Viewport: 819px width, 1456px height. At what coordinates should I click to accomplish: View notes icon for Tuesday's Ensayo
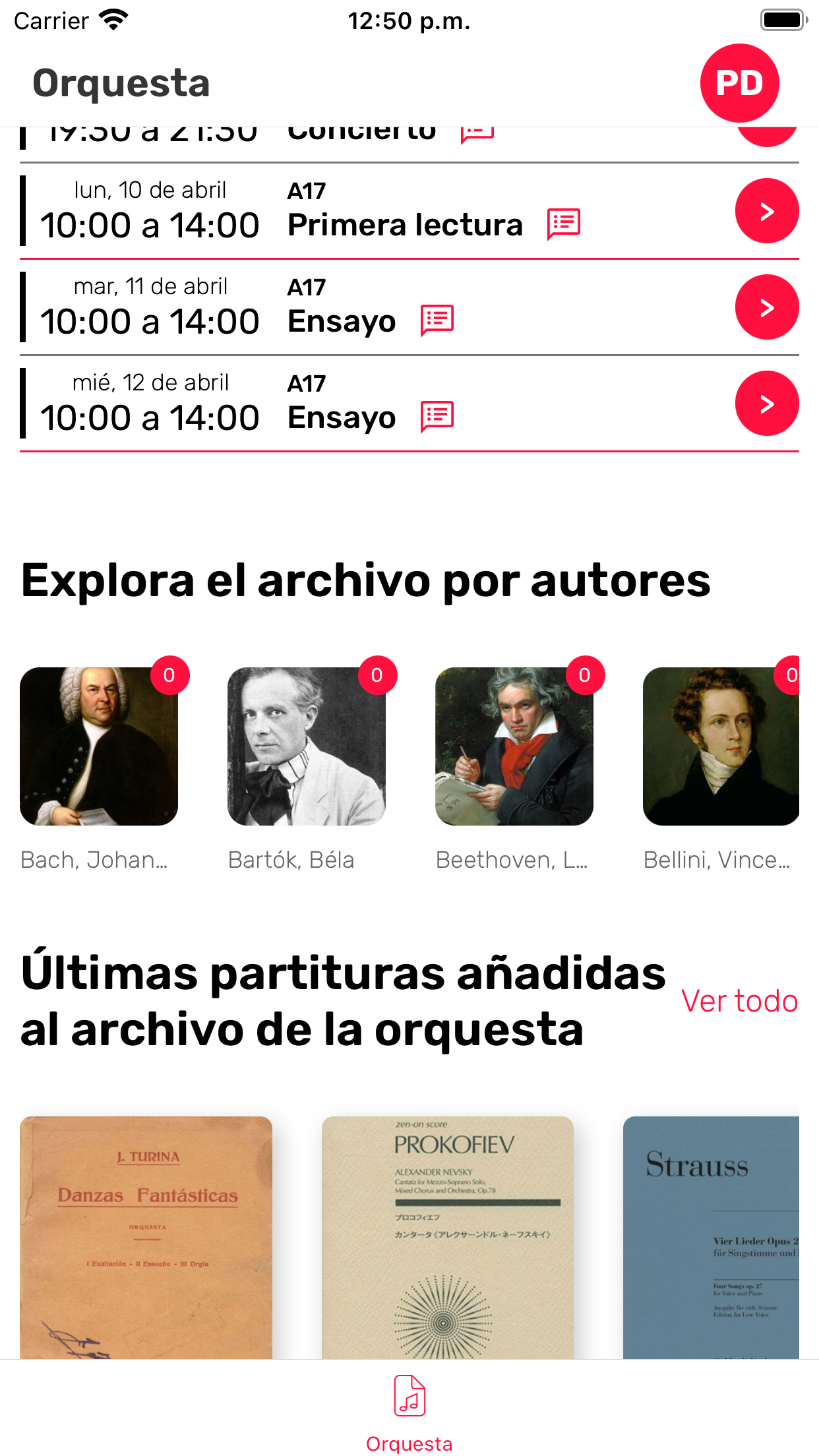[x=437, y=320]
